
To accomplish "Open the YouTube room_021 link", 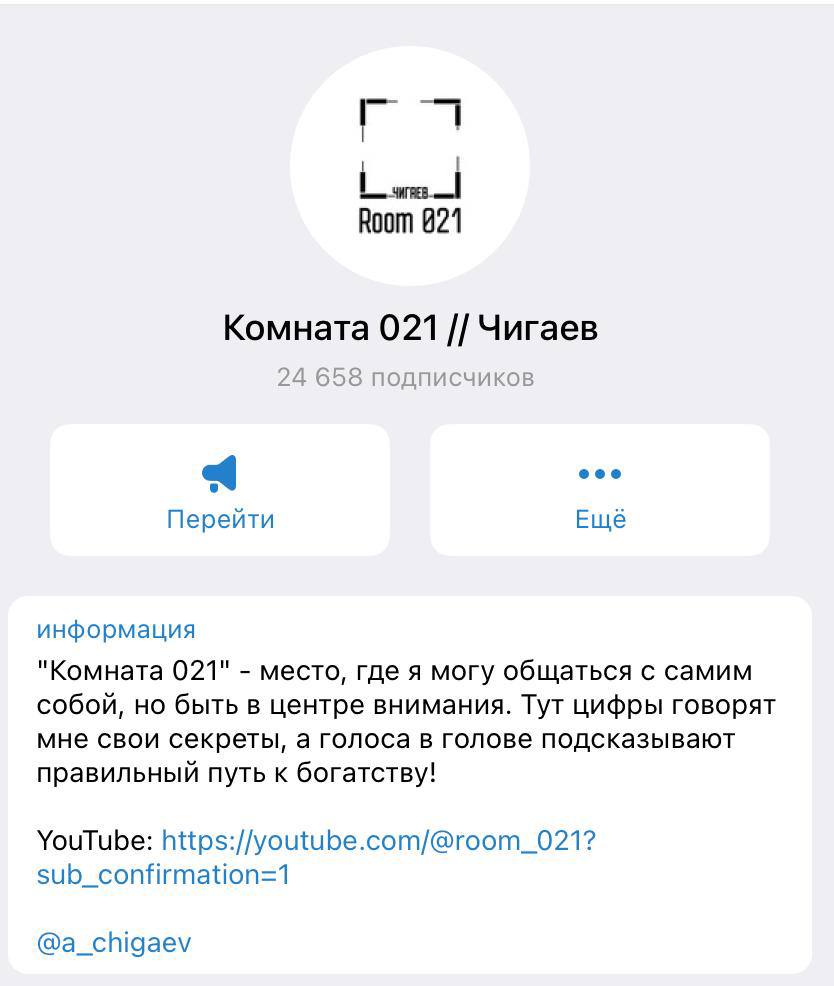I will tap(378, 841).
